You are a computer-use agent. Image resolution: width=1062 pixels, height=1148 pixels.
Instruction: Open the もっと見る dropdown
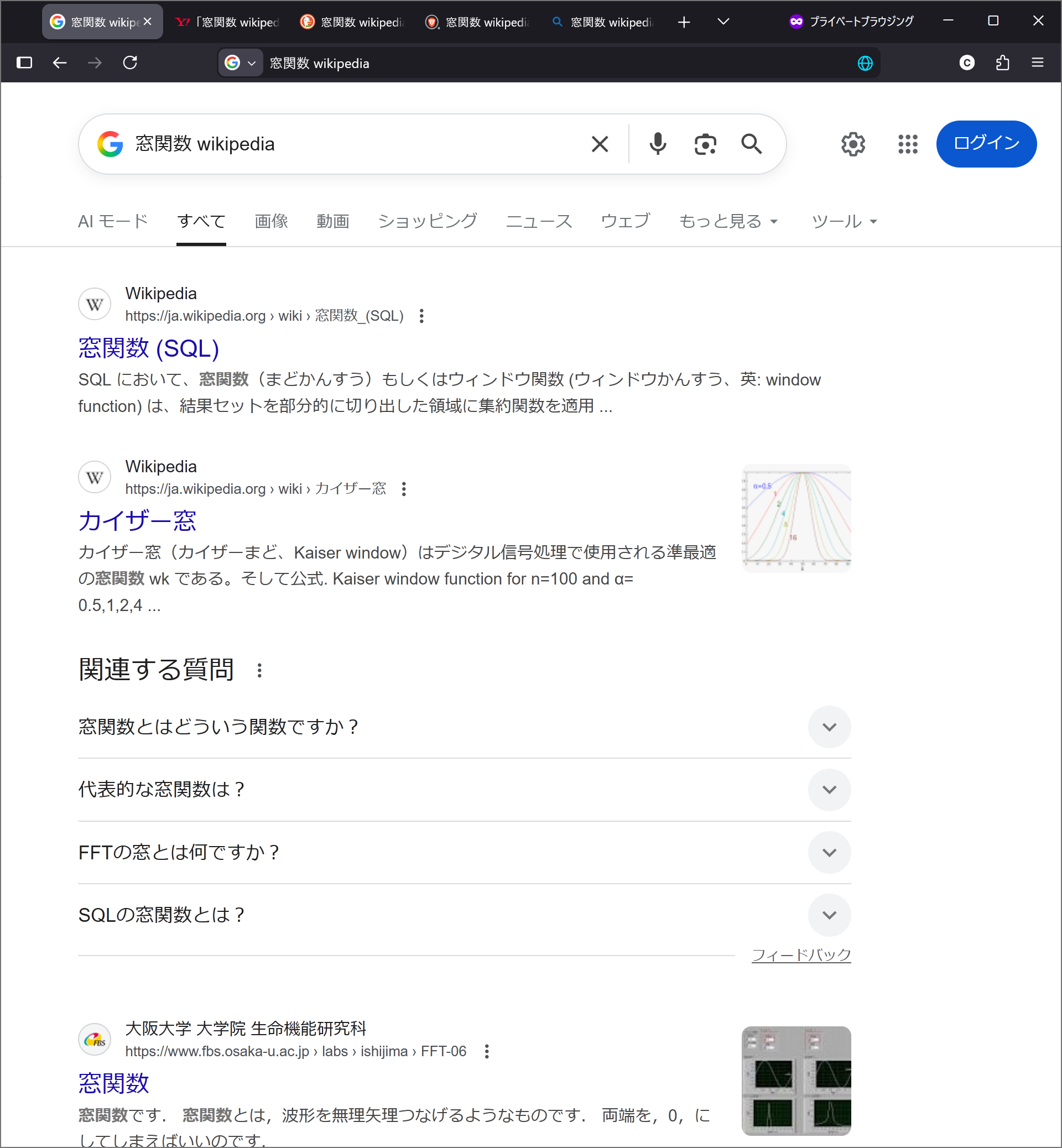tap(727, 221)
